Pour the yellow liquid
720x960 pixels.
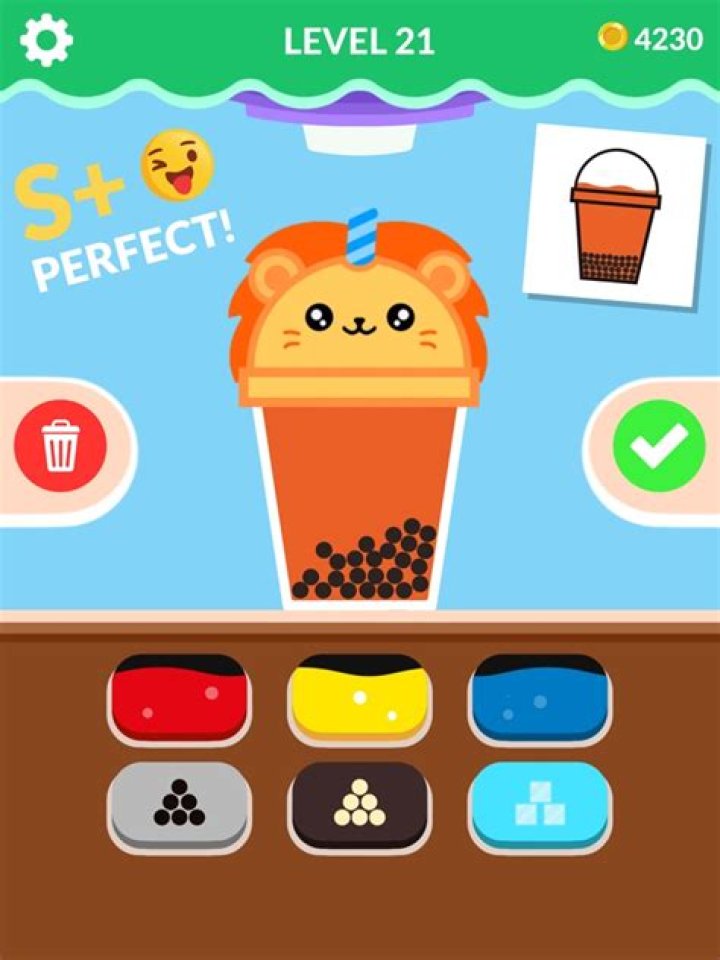(359, 700)
